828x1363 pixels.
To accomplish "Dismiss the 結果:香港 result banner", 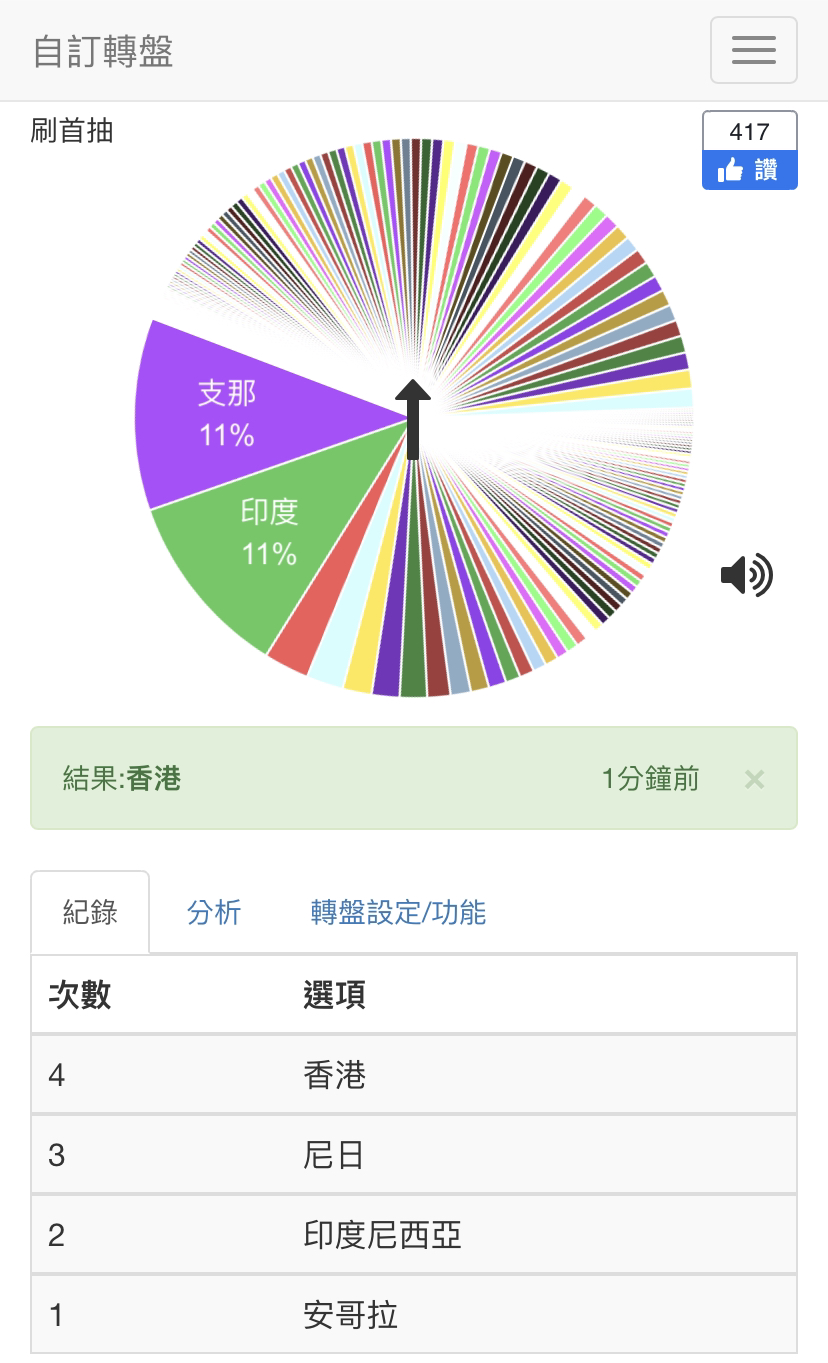I will click(x=754, y=779).
